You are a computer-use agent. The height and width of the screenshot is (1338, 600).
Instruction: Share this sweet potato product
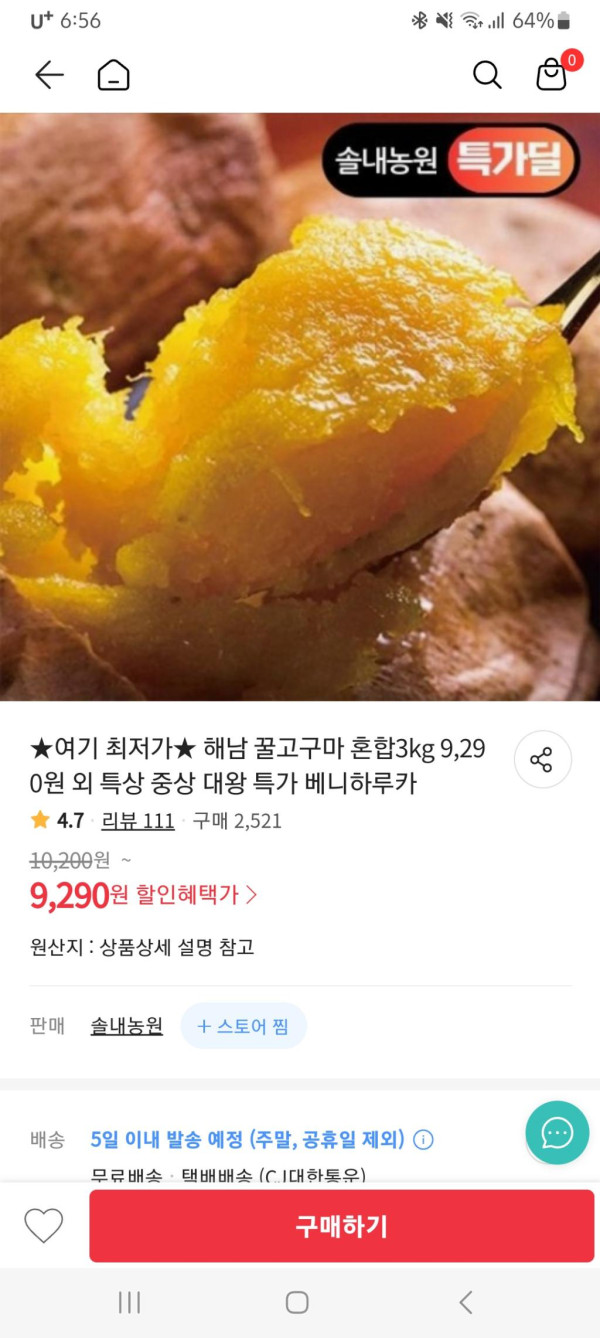point(542,760)
